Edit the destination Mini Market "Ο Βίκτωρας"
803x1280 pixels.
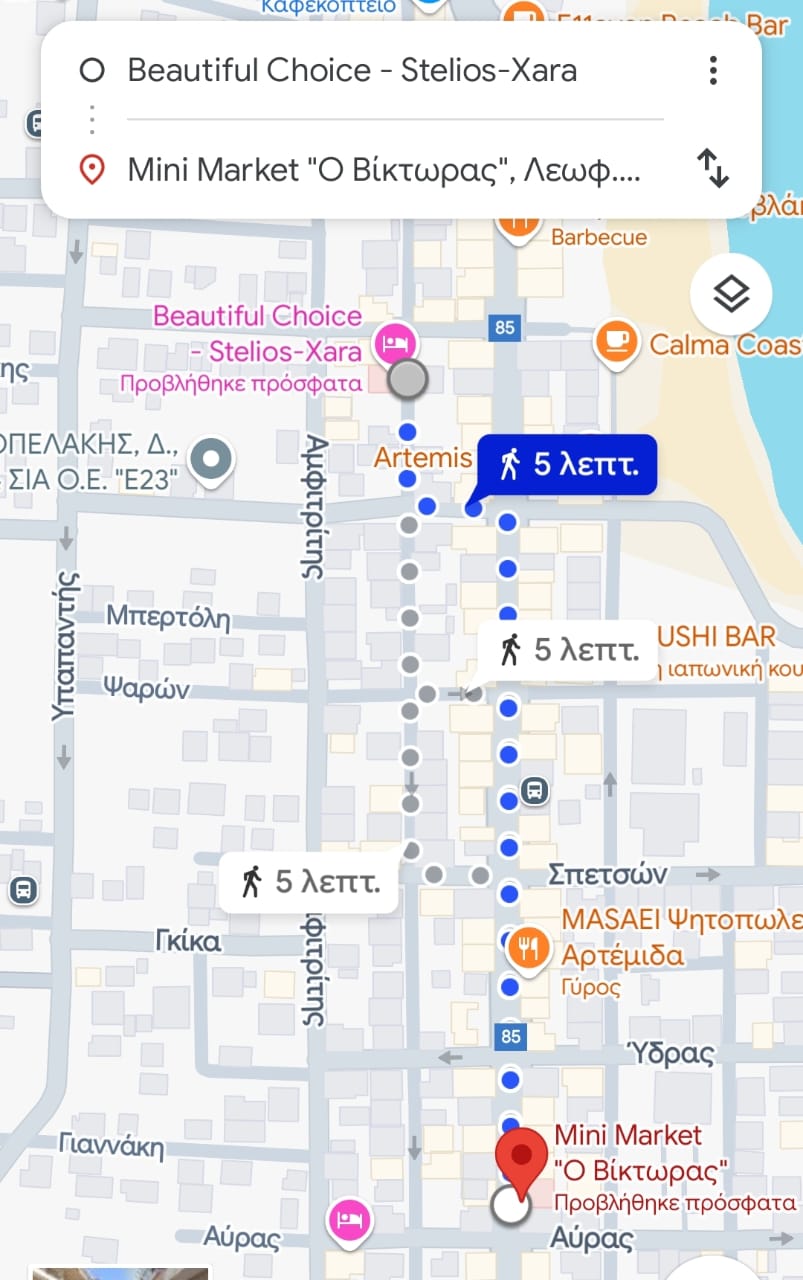coord(384,170)
